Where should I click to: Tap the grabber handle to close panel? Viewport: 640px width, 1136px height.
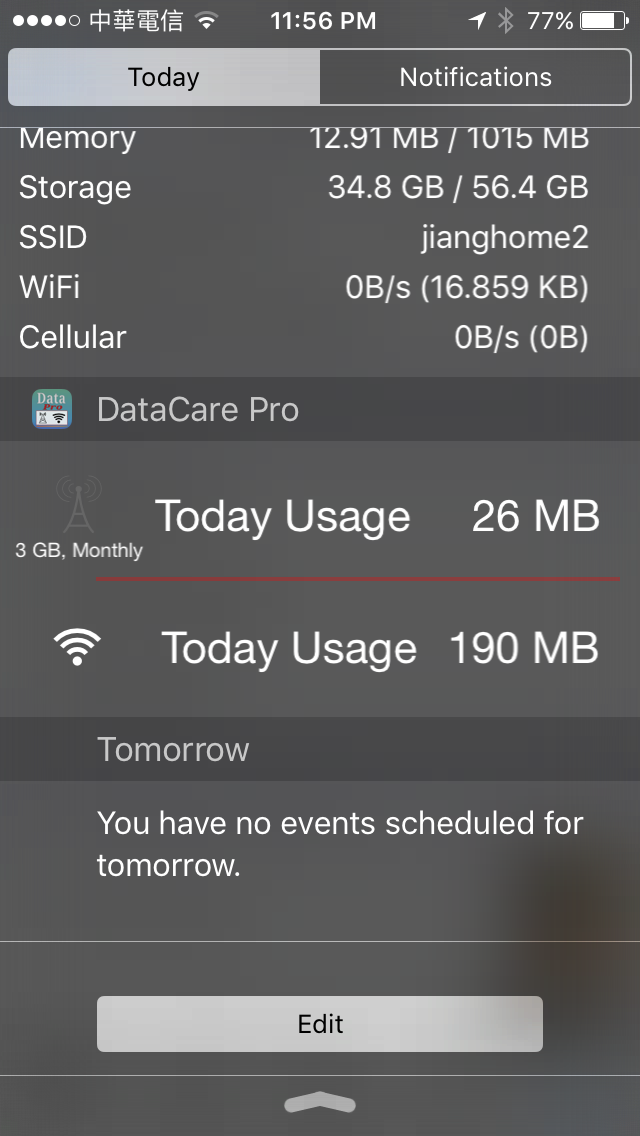[320, 1103]
